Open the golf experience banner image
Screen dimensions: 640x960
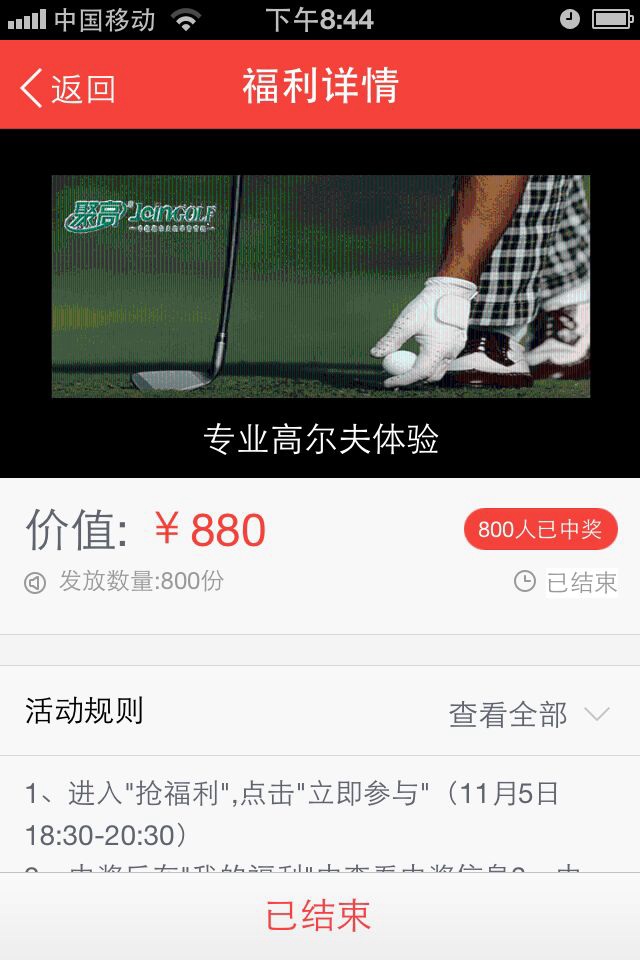320,286
